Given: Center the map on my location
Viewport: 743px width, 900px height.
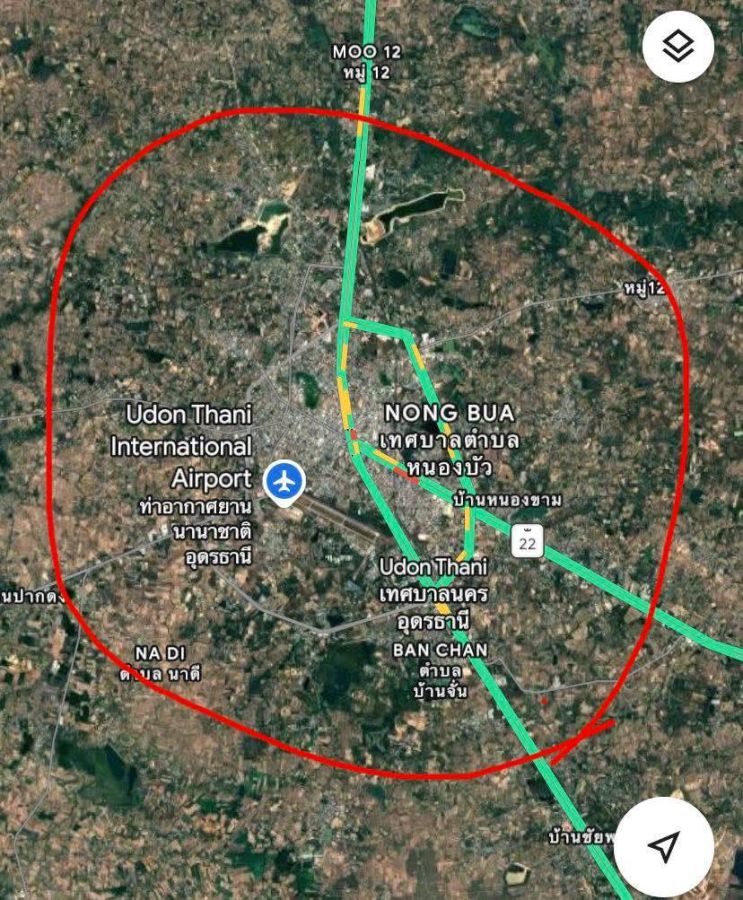Looking at the screenshot, I should click(x=663, y=846).
